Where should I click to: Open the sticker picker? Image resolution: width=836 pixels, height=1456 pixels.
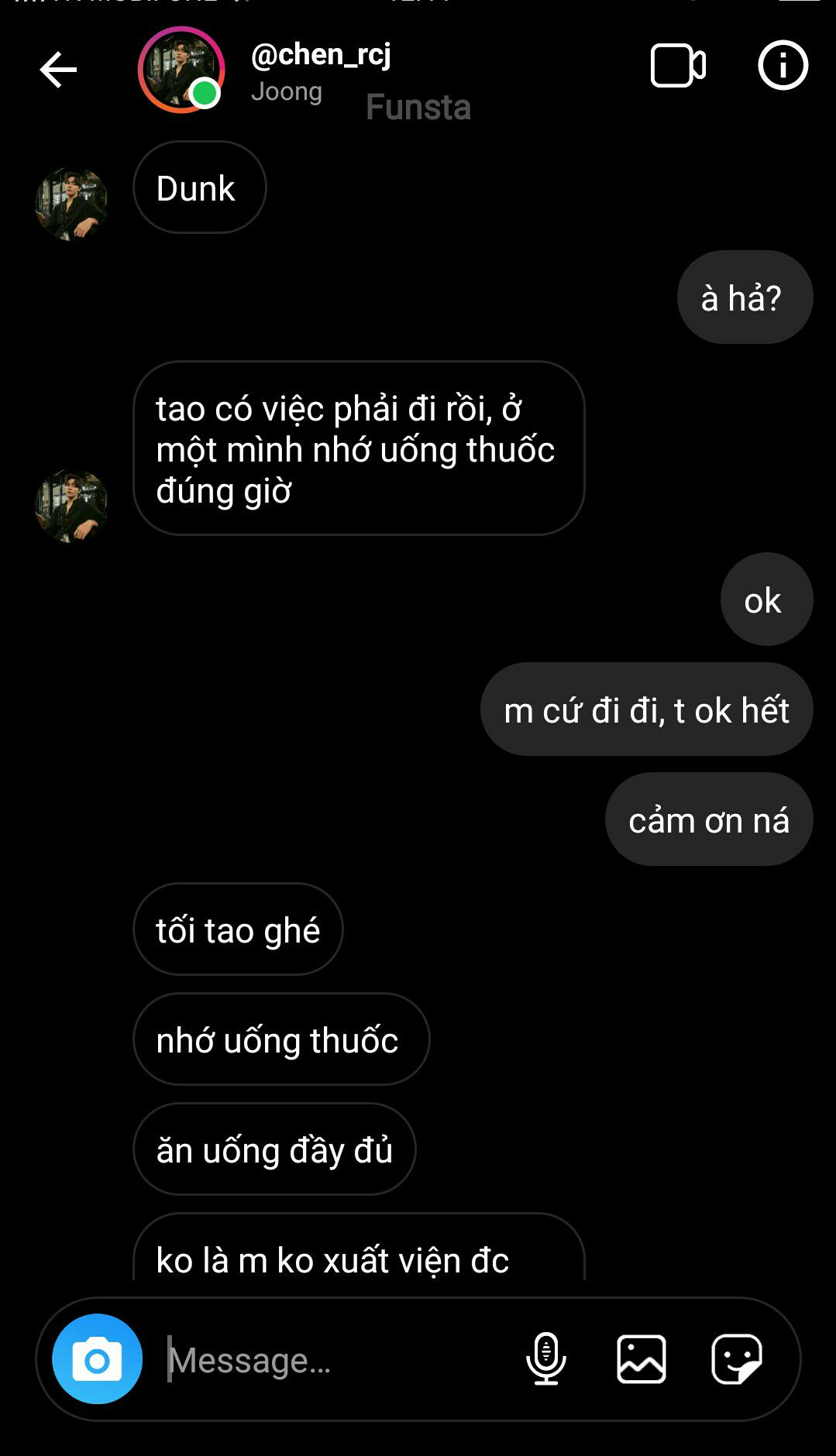(x=737, y=1358)
